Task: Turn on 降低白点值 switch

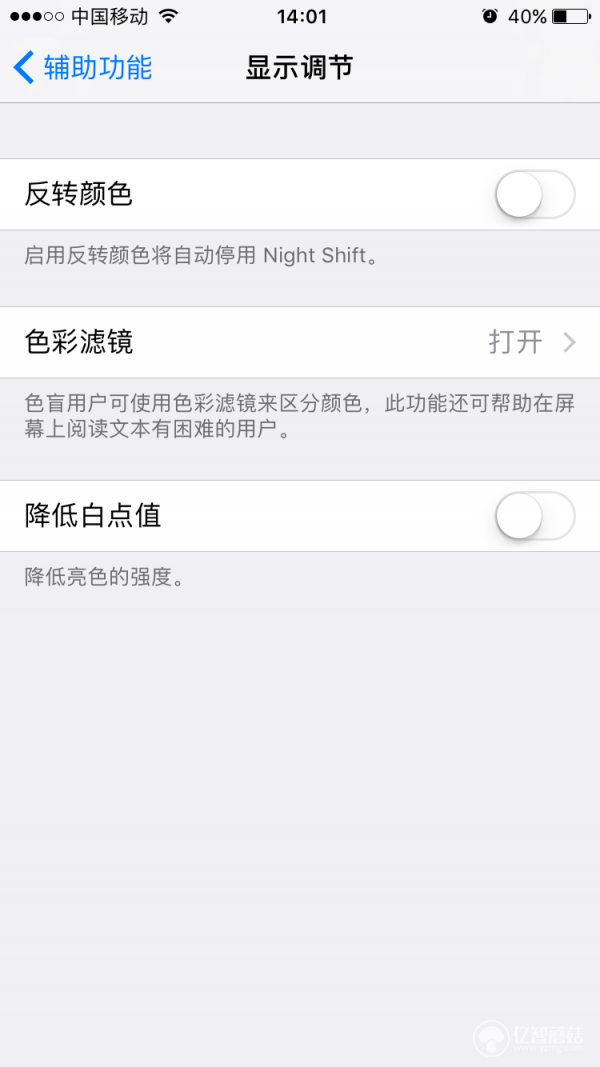Action: tap(534, 516)
